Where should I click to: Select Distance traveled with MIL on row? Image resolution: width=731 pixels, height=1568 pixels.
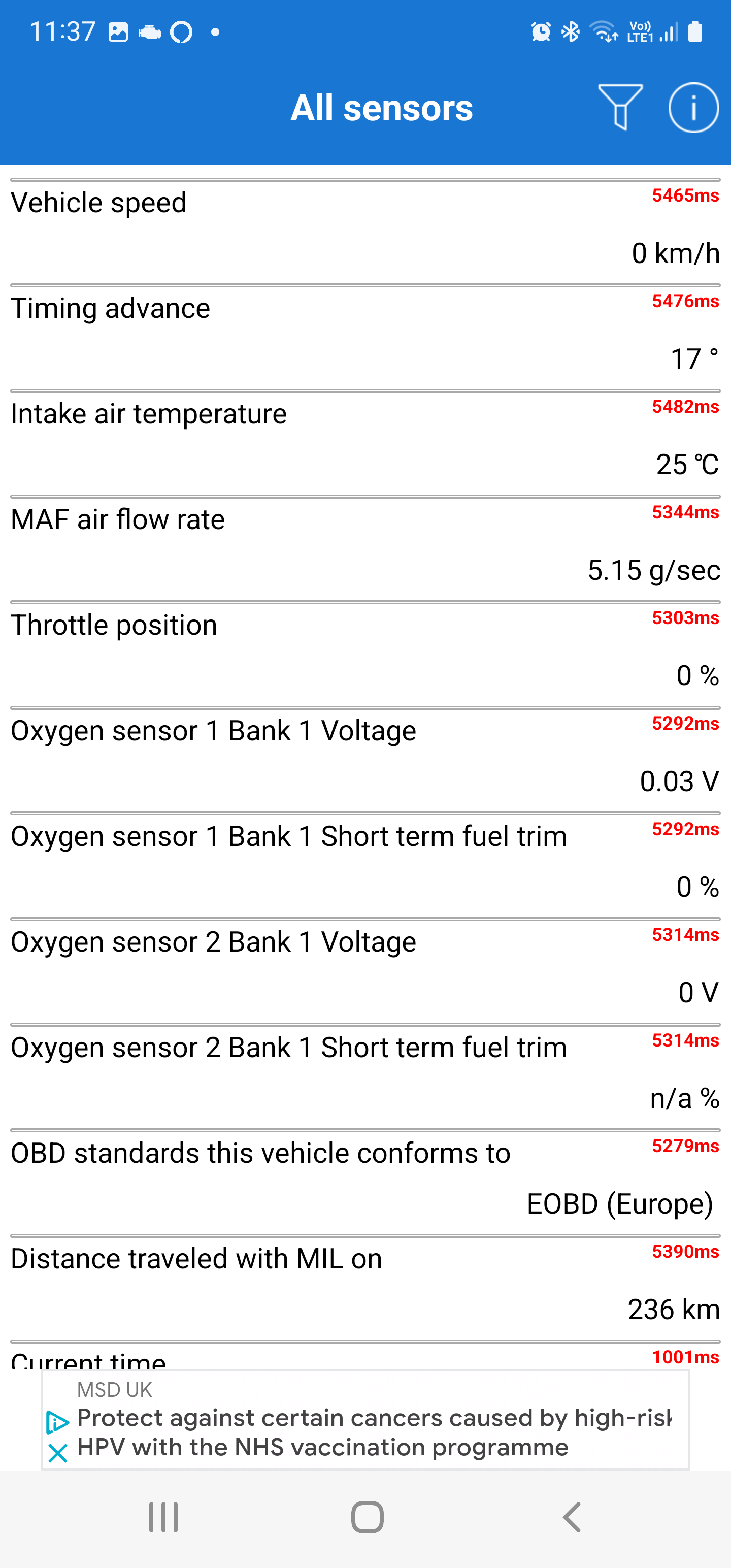point(365,1288)
